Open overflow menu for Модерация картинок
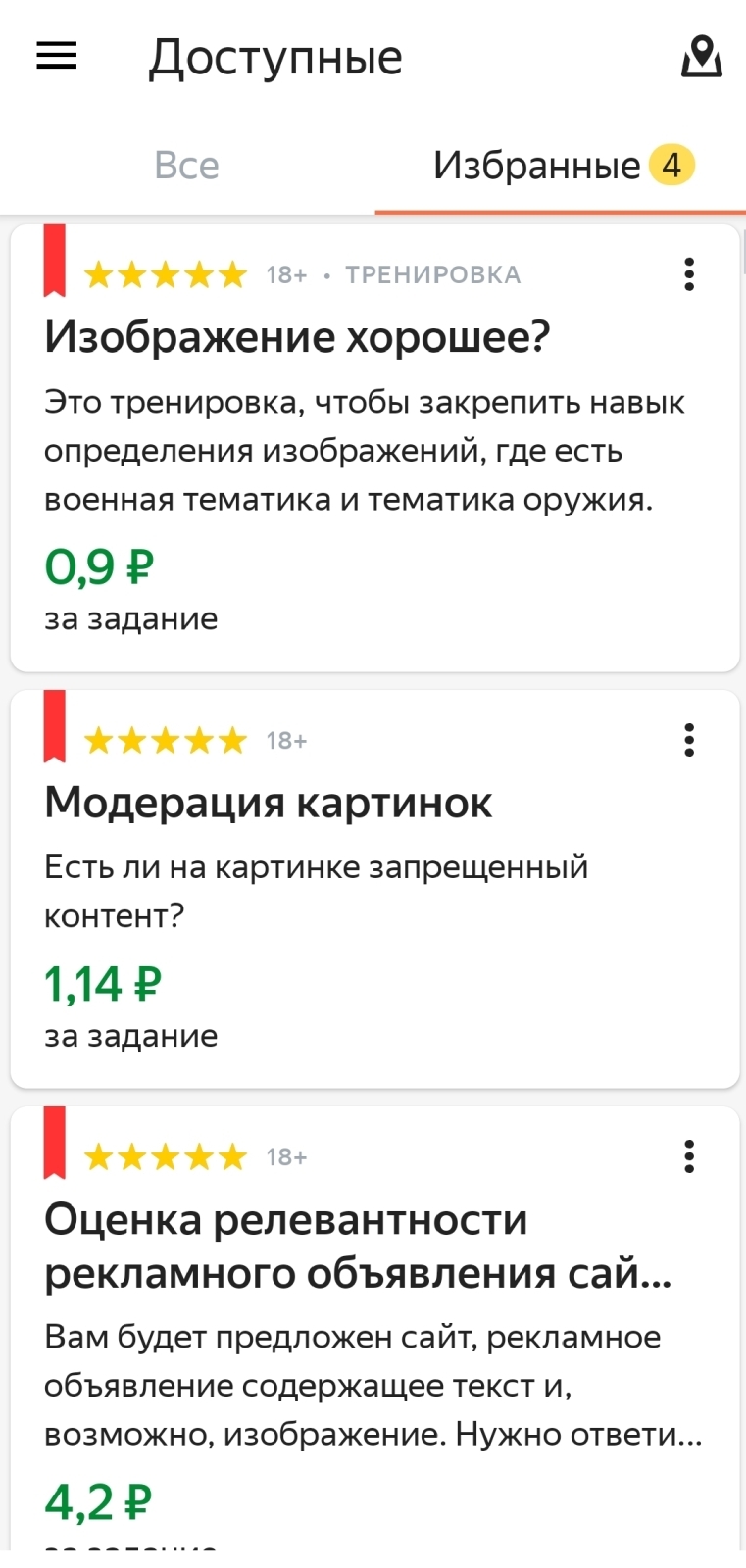The image size is (746, 1568). tap(689, 740)
